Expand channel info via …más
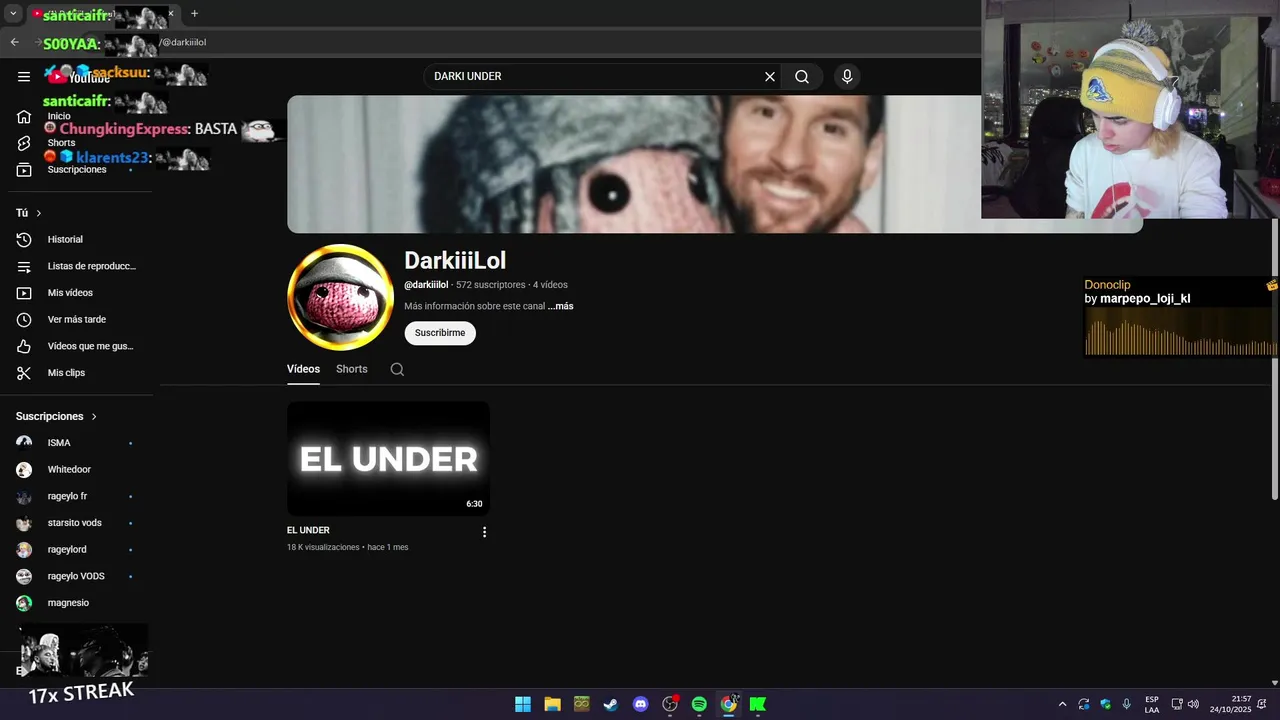Screen dimensions: 1280x720 point(561,306)
